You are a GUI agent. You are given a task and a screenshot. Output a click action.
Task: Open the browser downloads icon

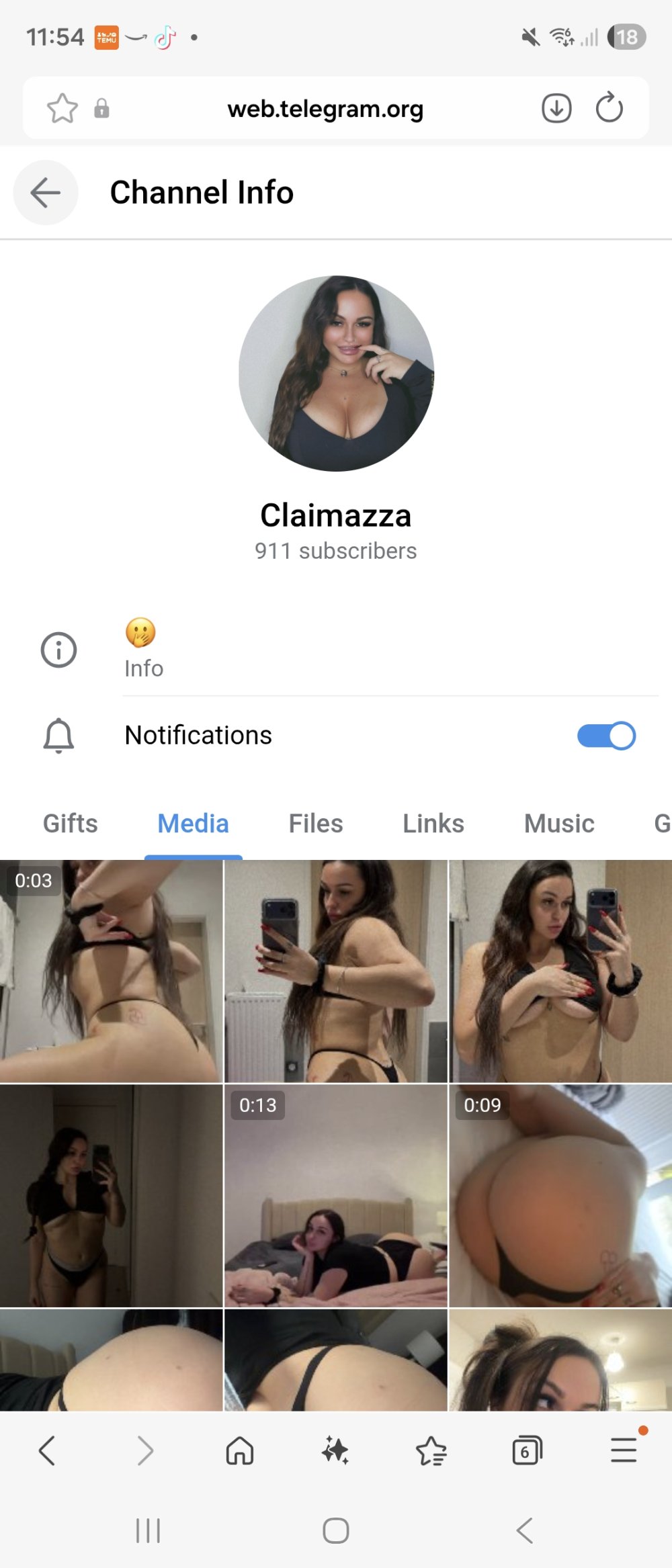click(556, 108)
